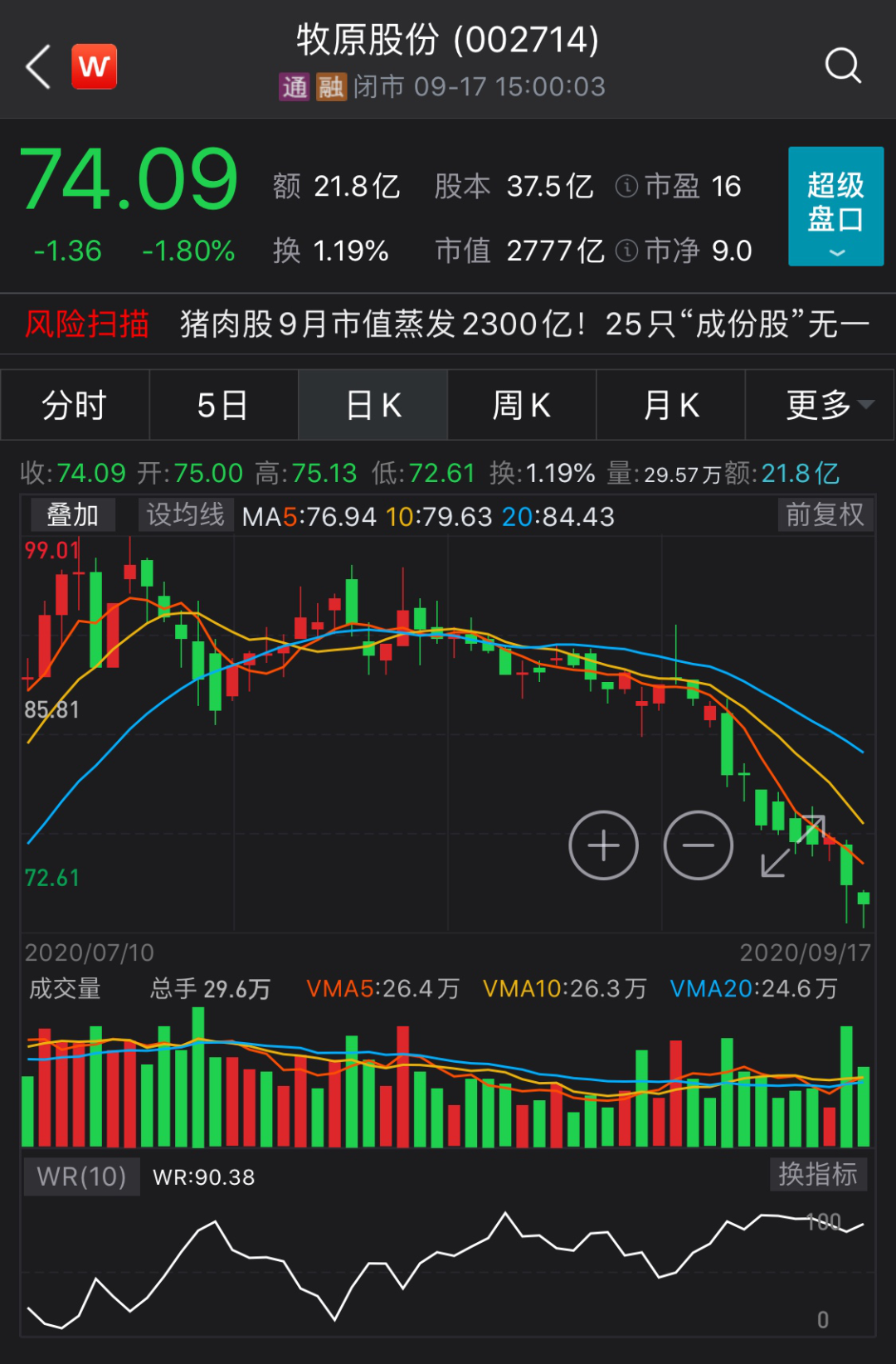The width and height of the screenshot is (896, 1364).
Task: Open the 风险扫描 news headline
Action: point(523,324)
